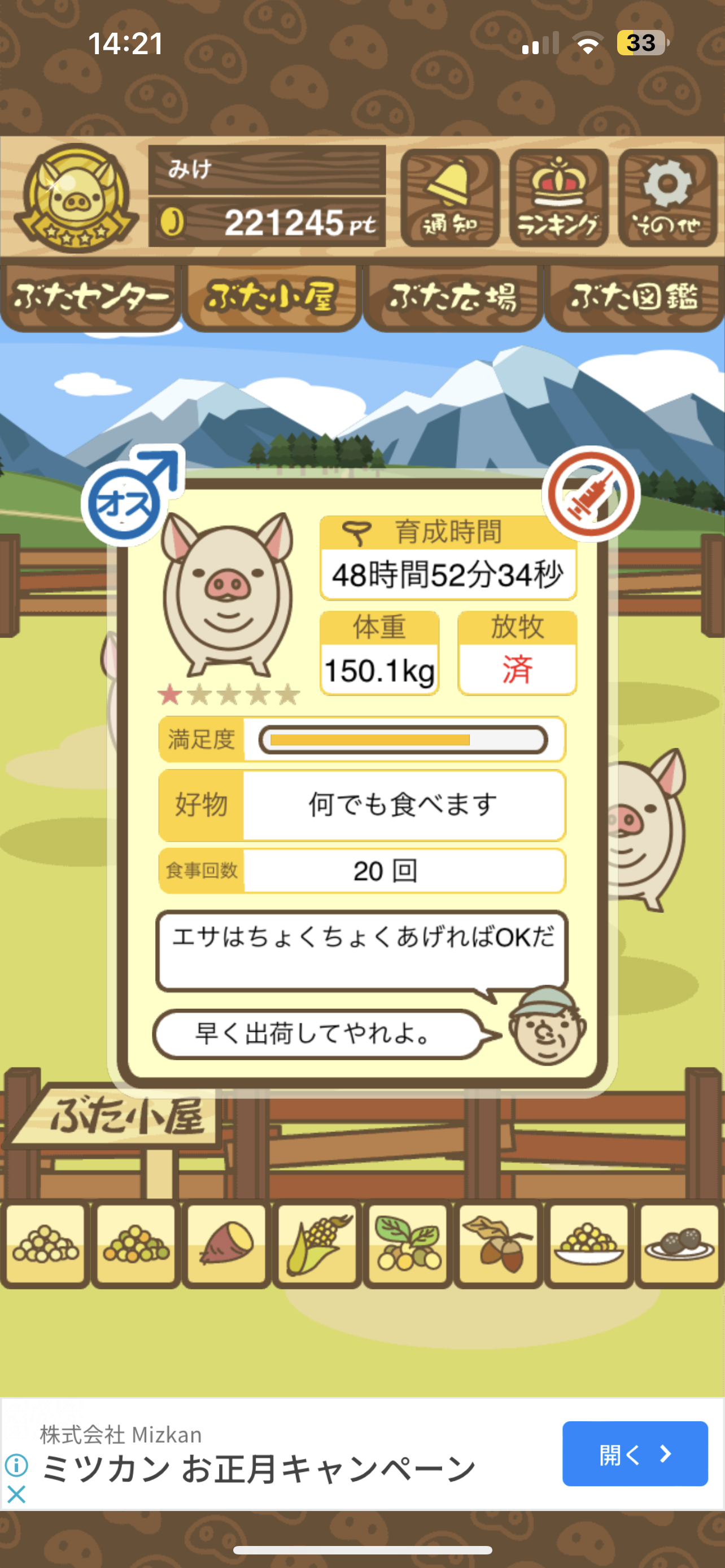Viewport: 725px width, 1568px height.
Task: Switch to the ぶたセンター tab
Action: tap(90, 297)
